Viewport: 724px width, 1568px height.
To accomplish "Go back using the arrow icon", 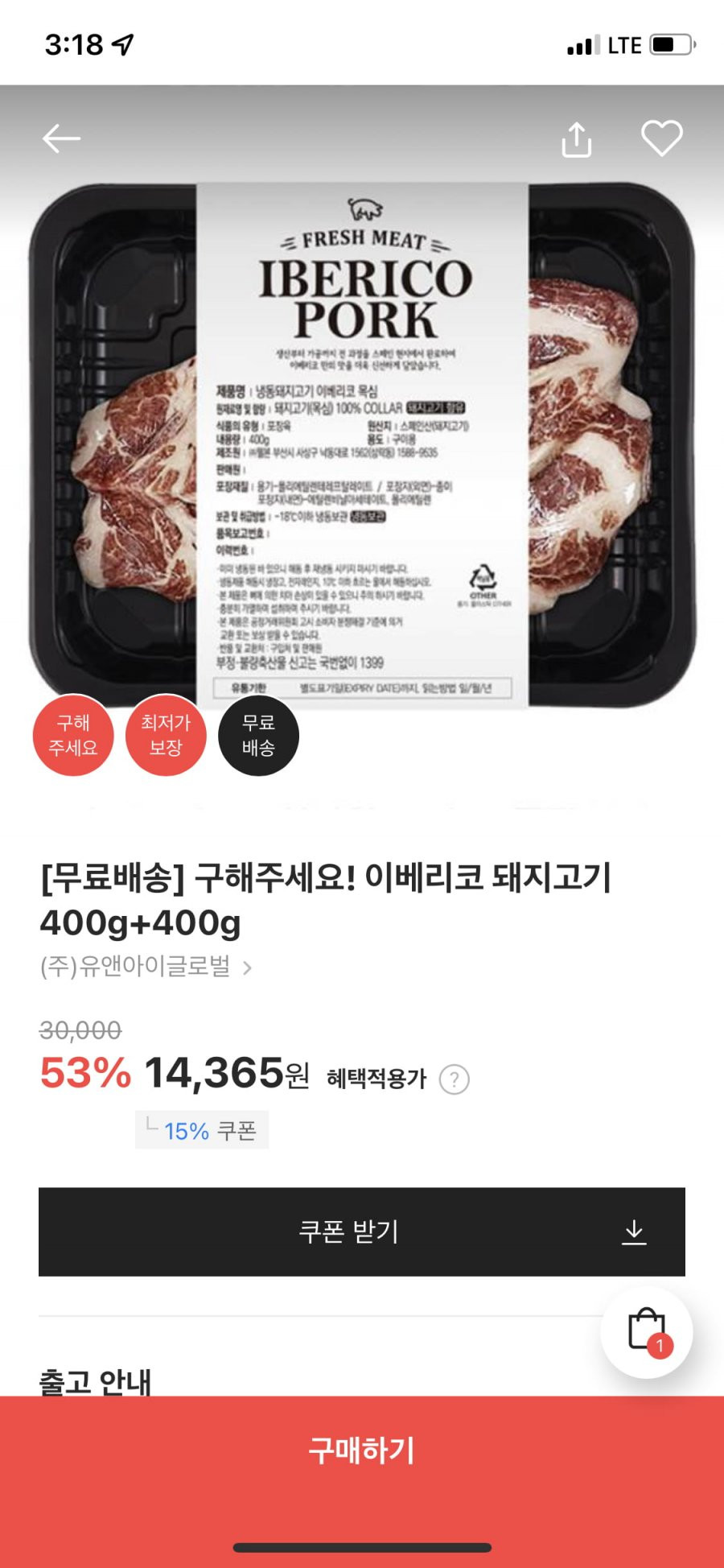I will pyautogui.click(x=61, y=138).
